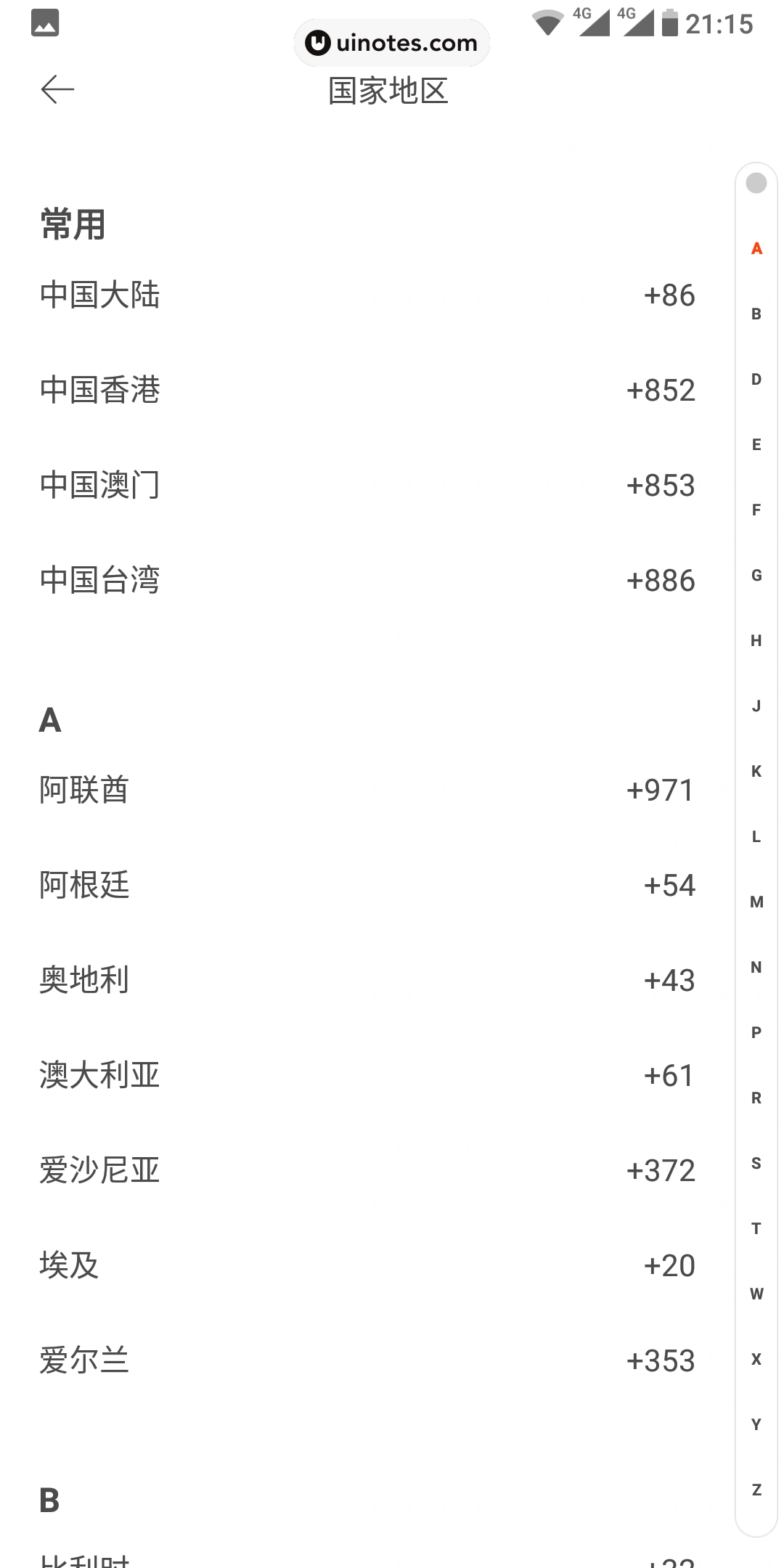Viewport: 784px width, 1568px height.
Task: Click the clock showing 21:15
Action: [719, 23]
